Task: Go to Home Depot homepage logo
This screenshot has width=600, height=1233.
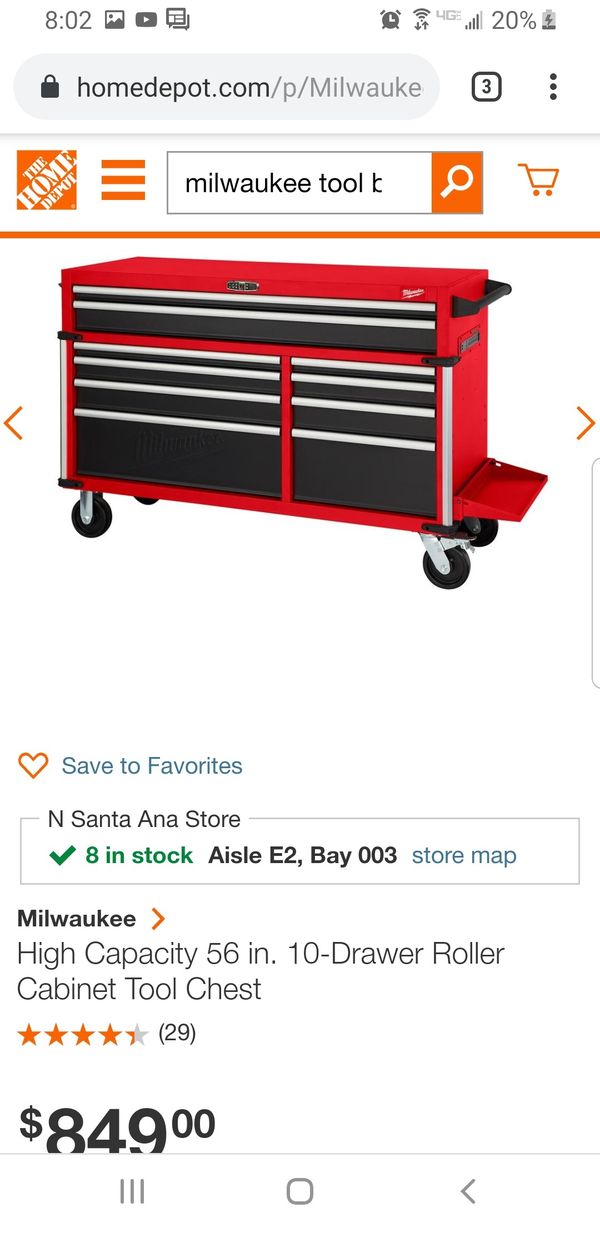Action: click(46, 180)
